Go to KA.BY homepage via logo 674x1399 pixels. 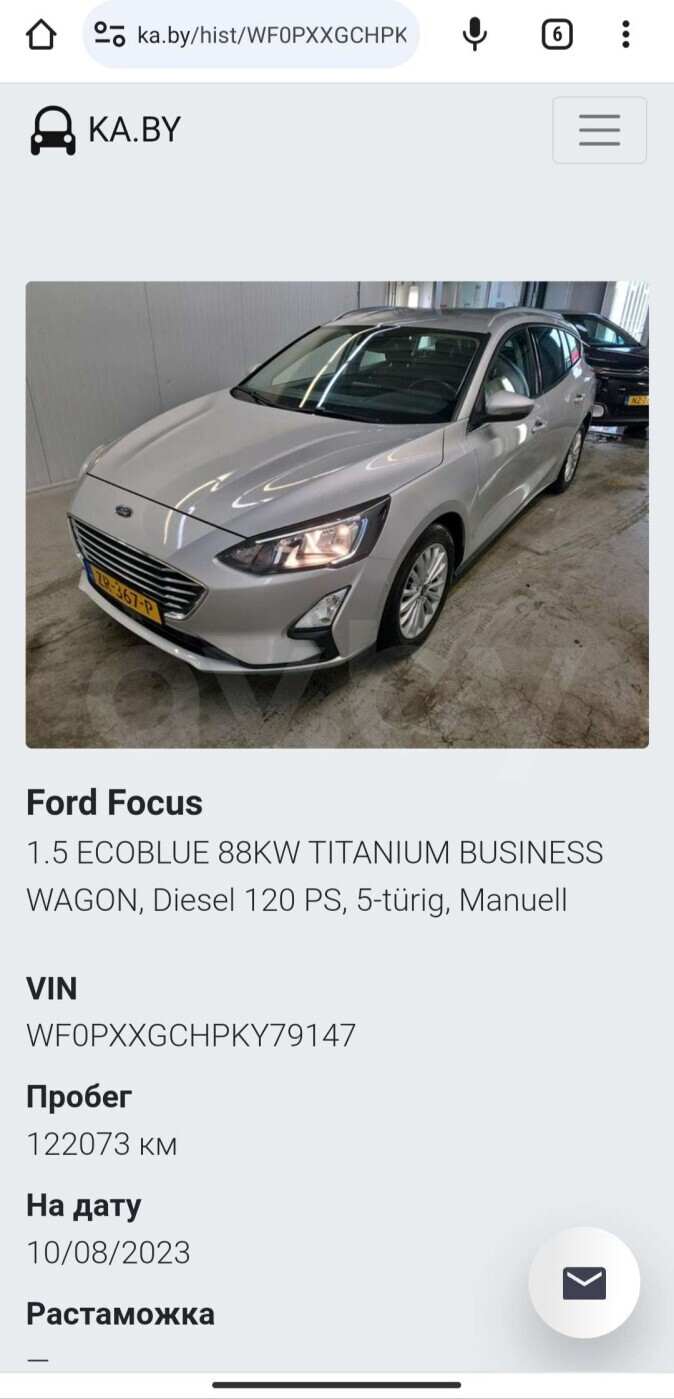pyautogui.click(x=105, y=130)
